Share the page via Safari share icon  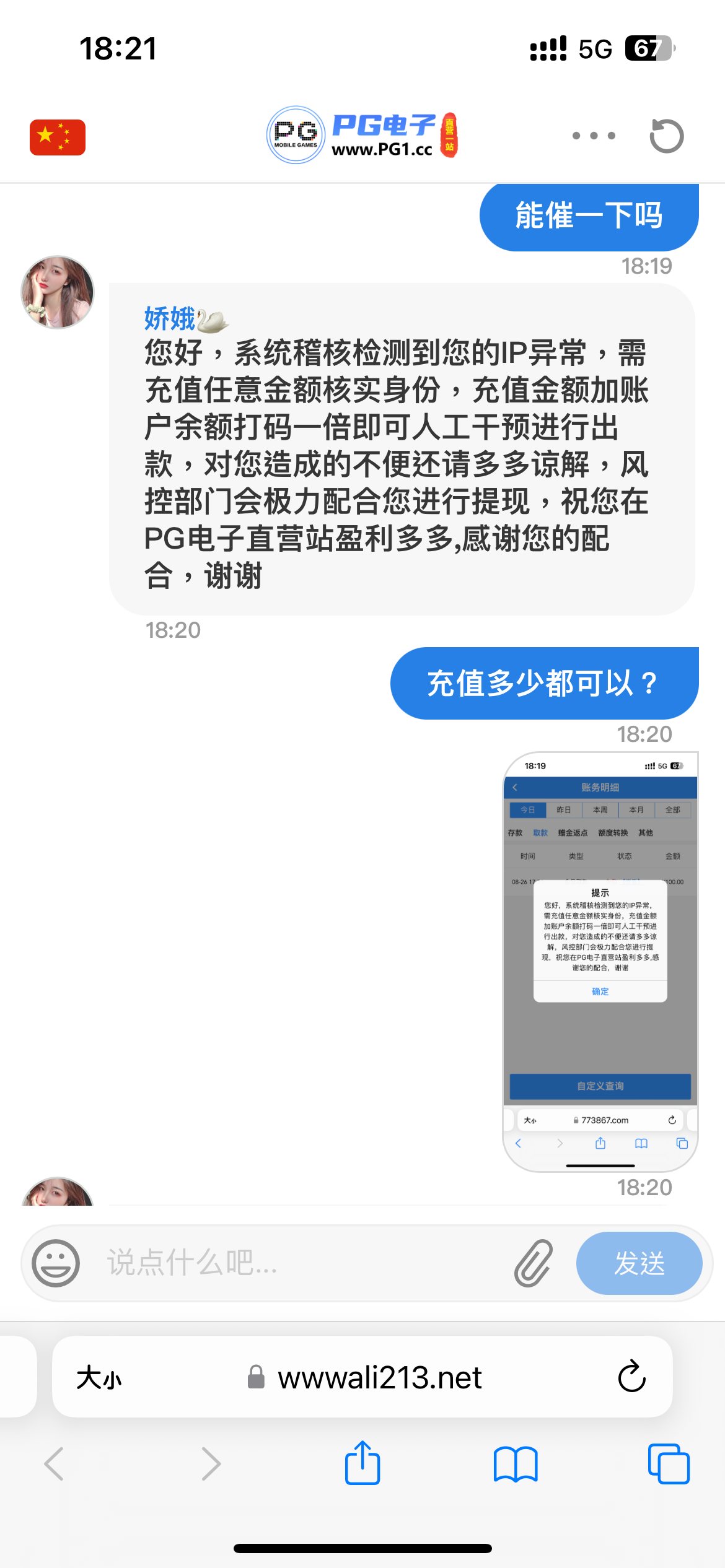tap(362, 1463)
